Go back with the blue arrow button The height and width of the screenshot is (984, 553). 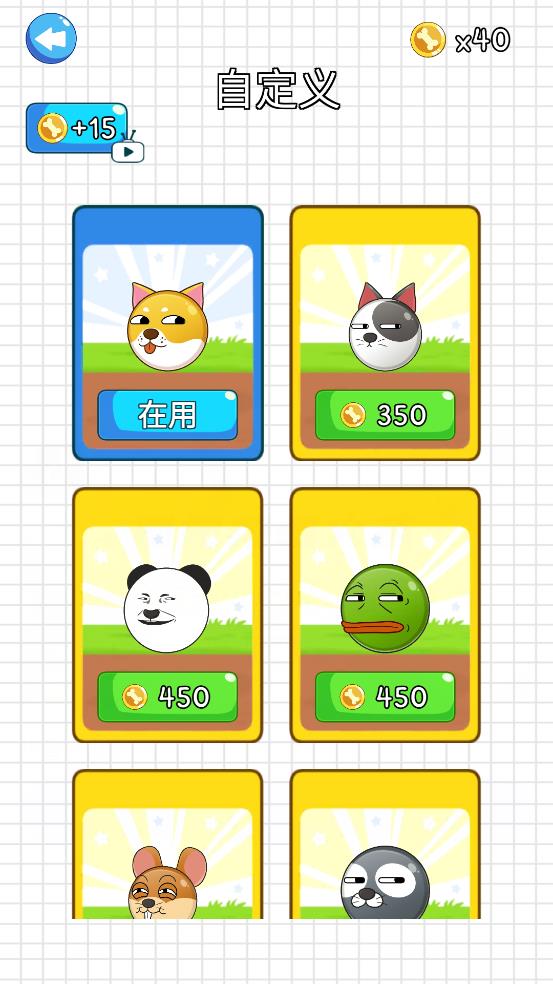pos(51,38)
